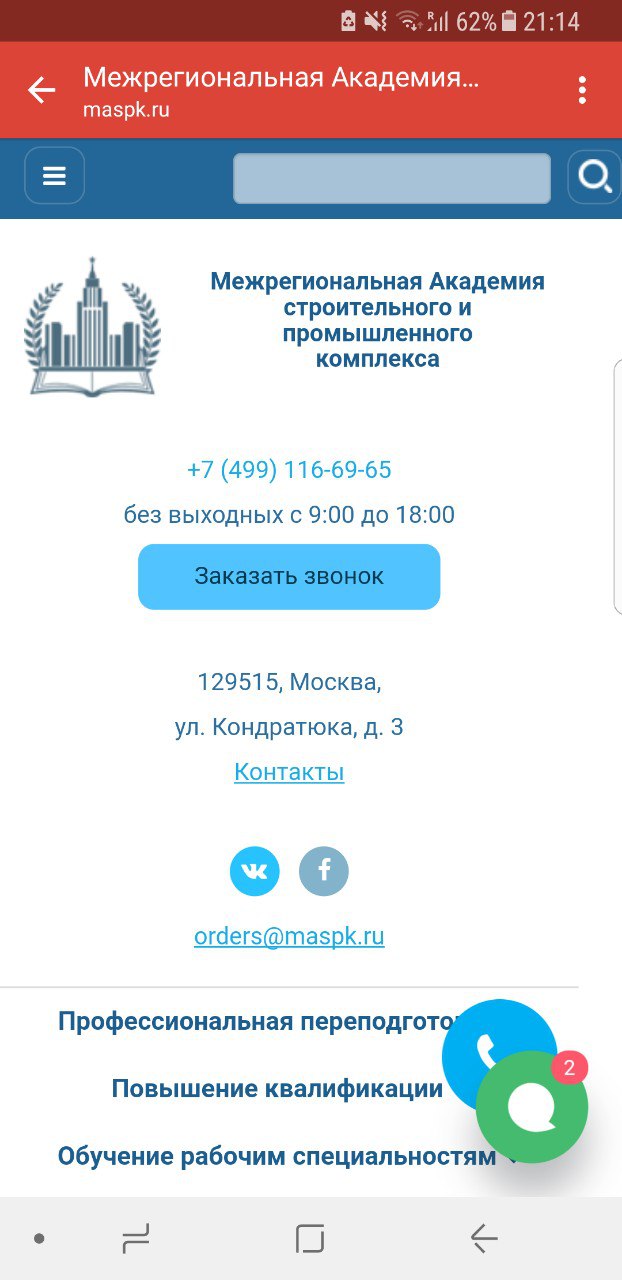The height and width of the screenshot is (1280, 622).
Task: Open the site hamburger menu
Action: click(x=54, y=176)
